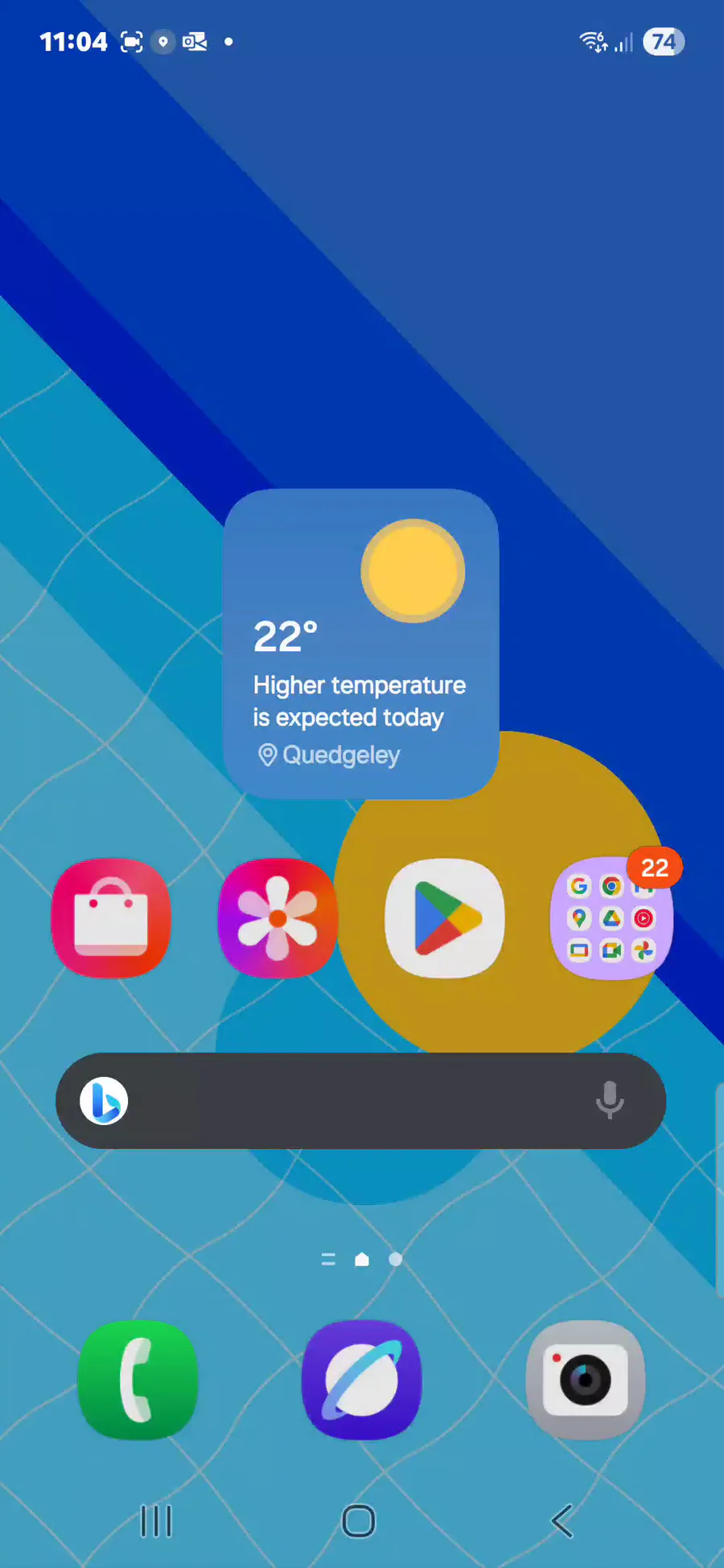The height and width of the screenshot is (1568, 724).
Task: Open the Gallery flower app
Action: [x=278, y=918]
